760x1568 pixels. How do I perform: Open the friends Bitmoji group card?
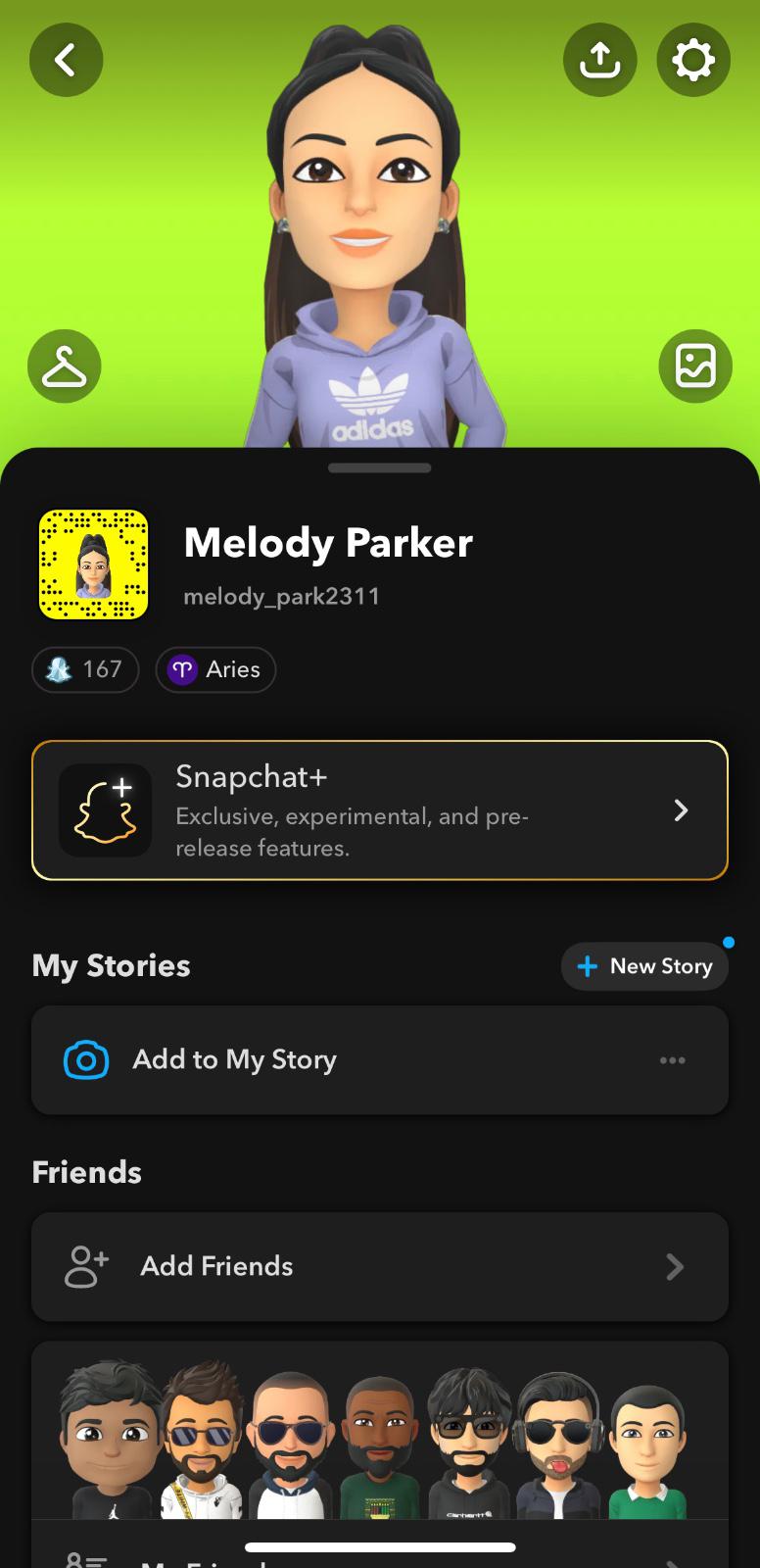(380, 1436)
